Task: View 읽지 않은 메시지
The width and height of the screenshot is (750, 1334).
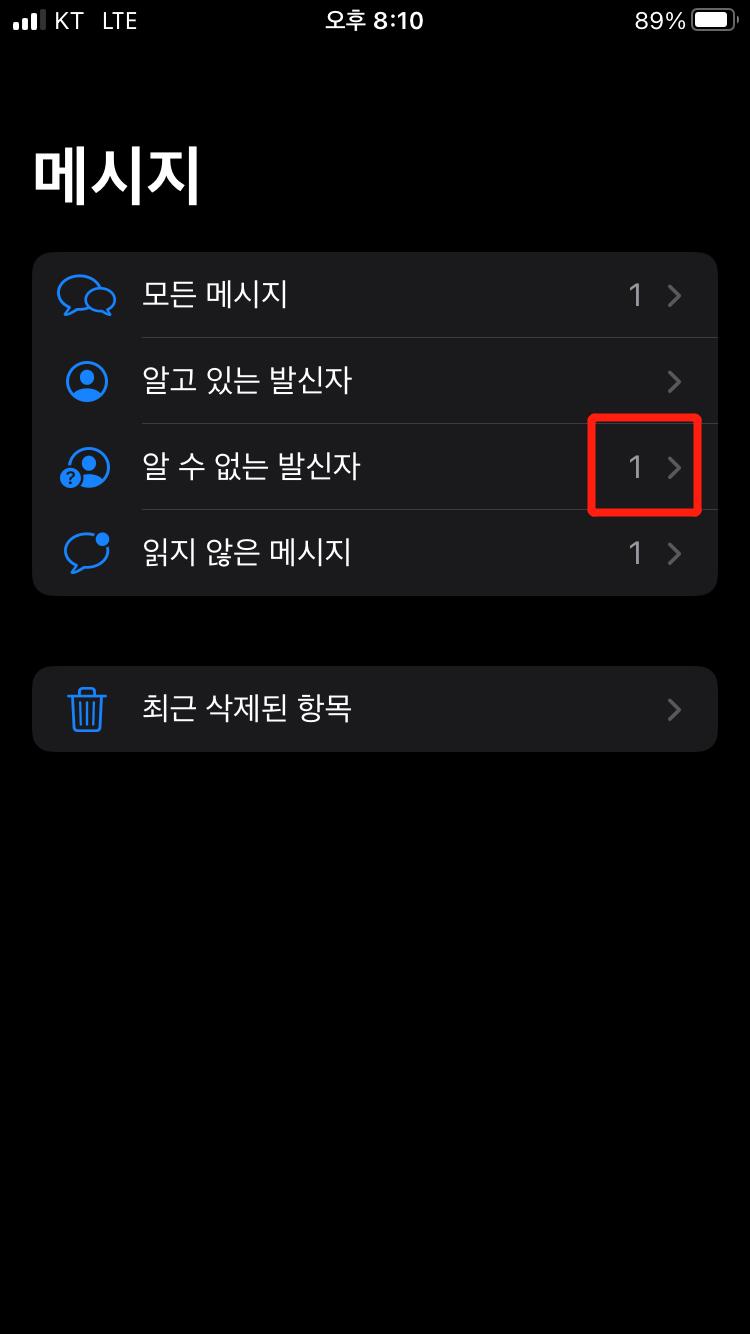Action: (375, 553)
